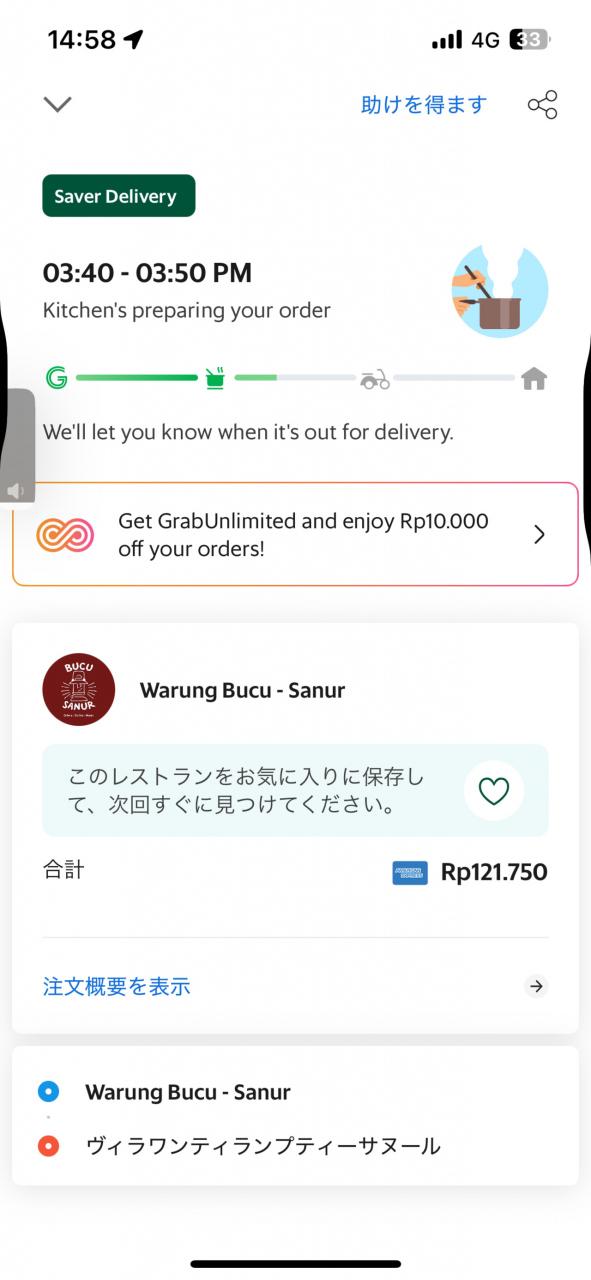Viewport: 591px width, 1280px height.
Task: Open the 助けを得ます help link
Action: coord(424,104)
